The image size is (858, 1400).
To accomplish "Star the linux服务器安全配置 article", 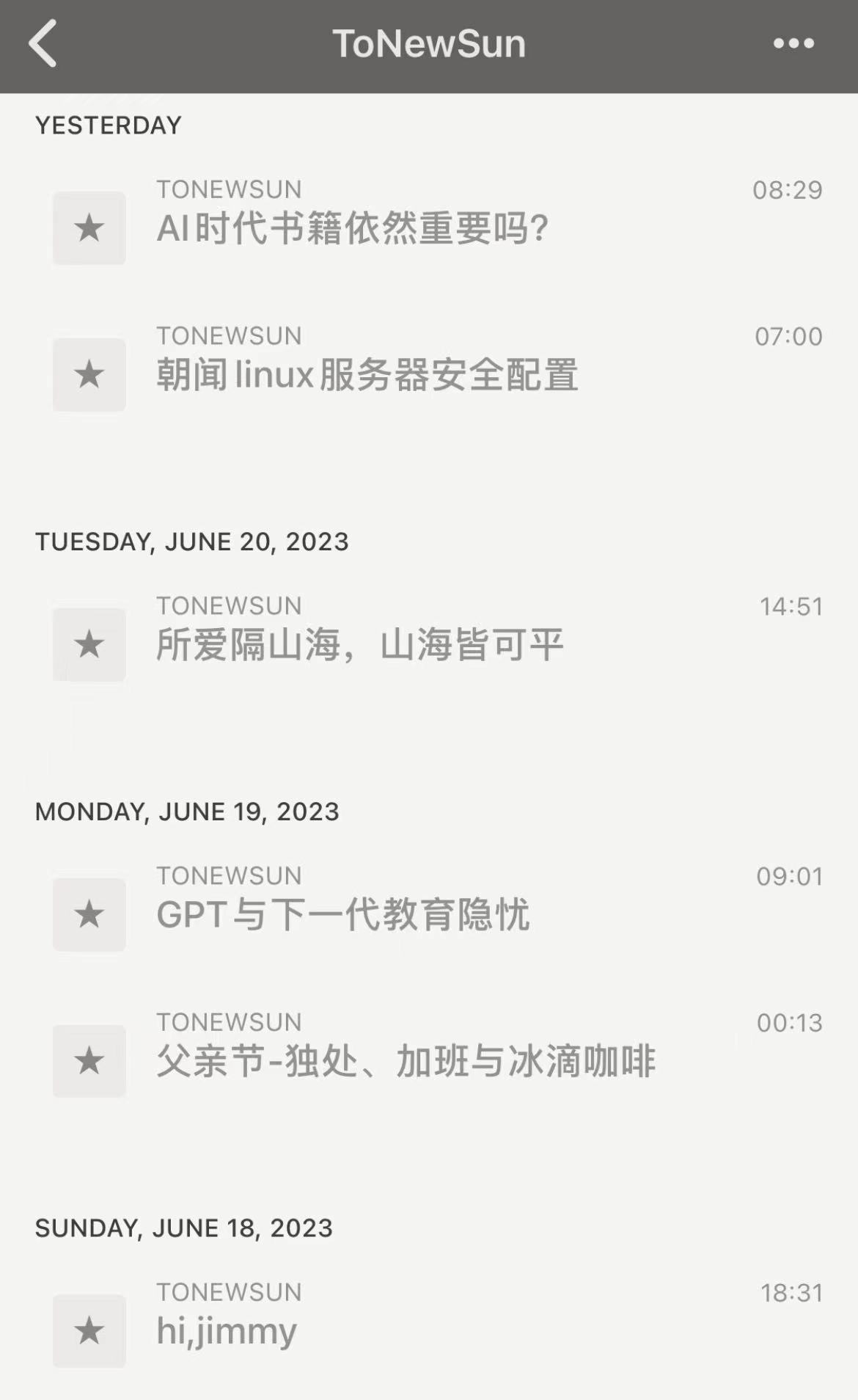I will coord(89,375).
